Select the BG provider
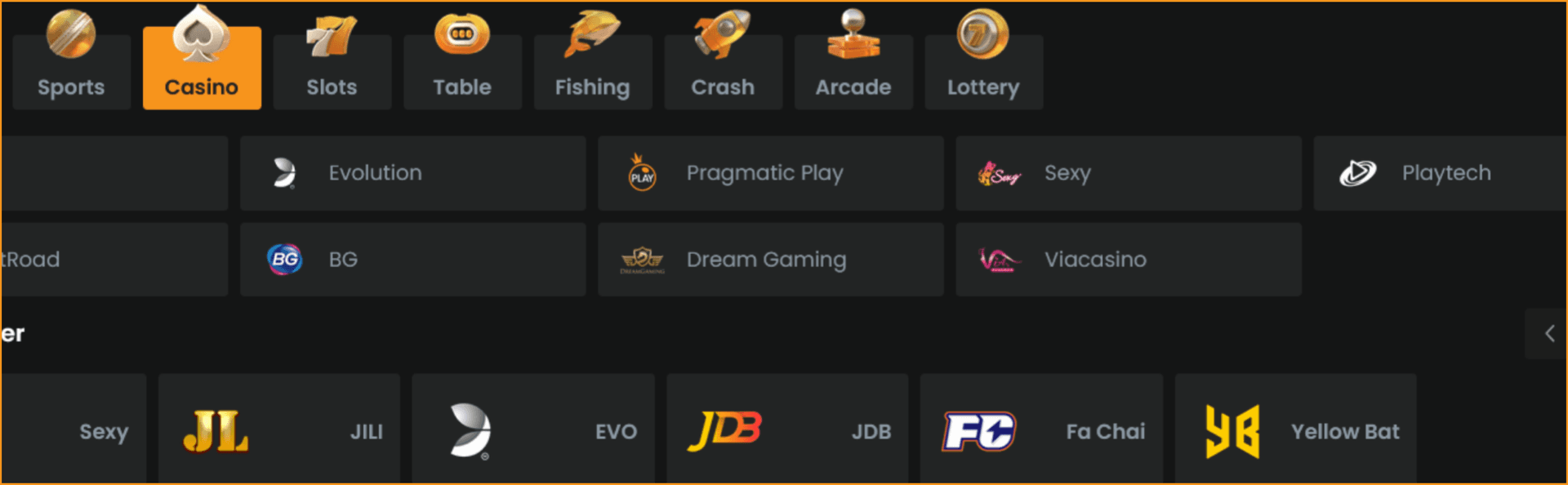The image size is (1568, 485). point(412,260)
